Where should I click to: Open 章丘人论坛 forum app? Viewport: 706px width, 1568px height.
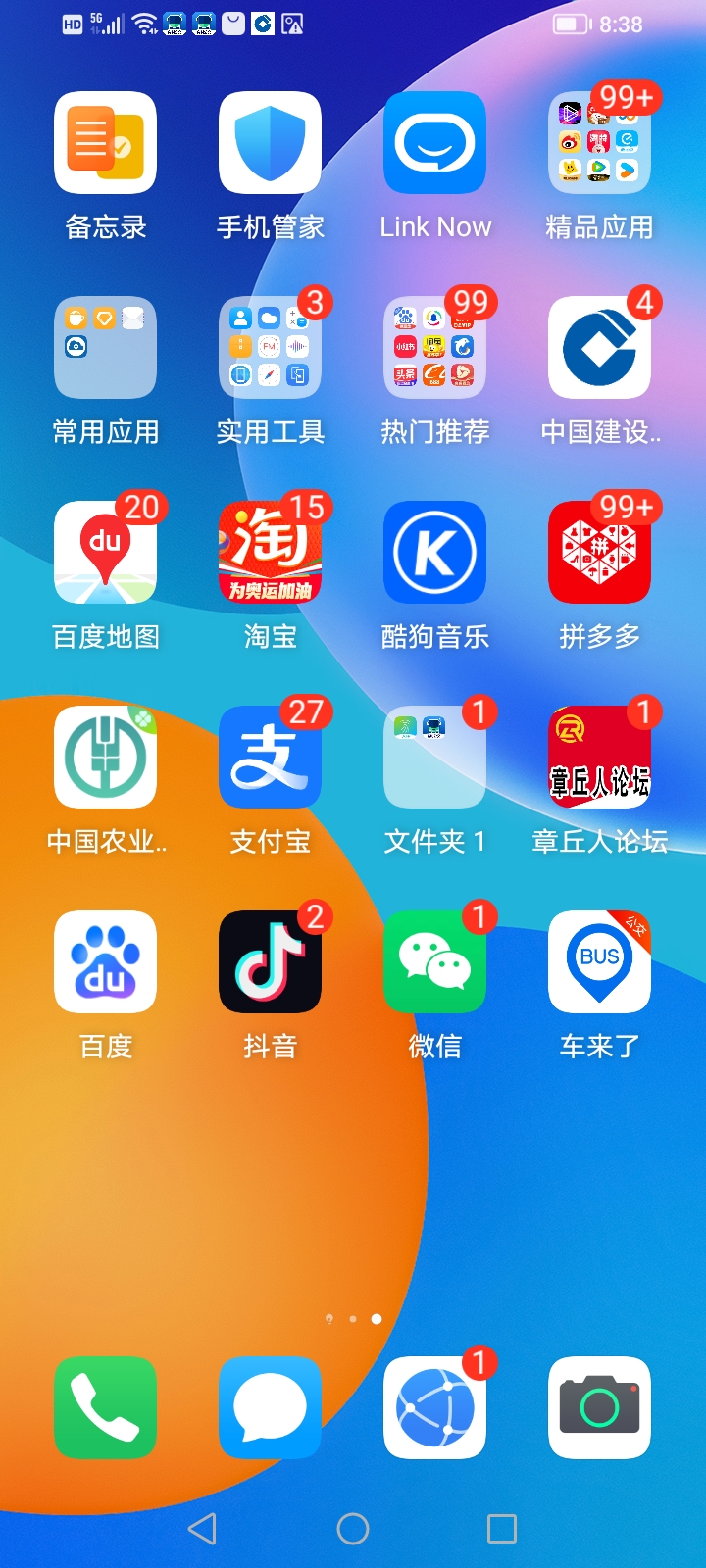click(599, 758)
